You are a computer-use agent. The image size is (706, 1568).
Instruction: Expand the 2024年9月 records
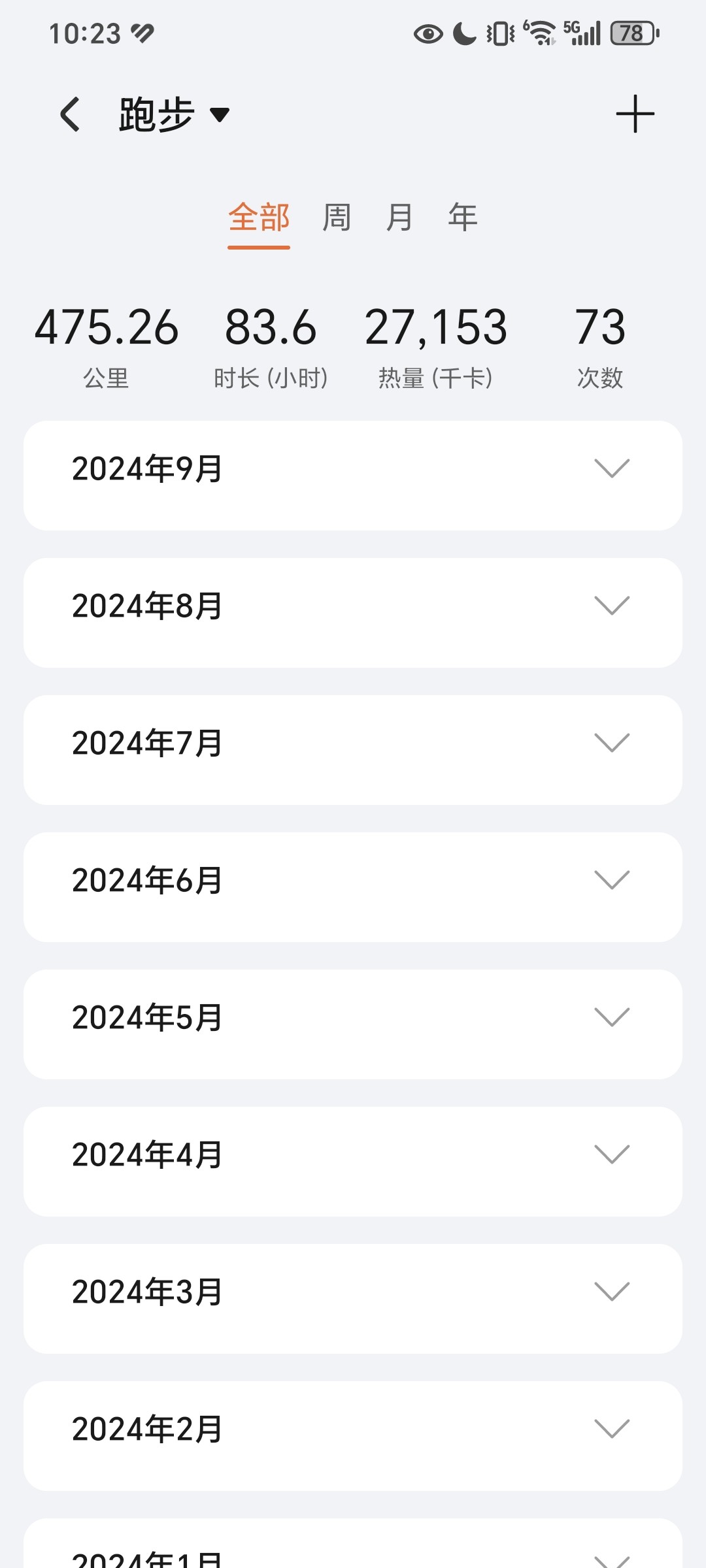pos(353,476)
